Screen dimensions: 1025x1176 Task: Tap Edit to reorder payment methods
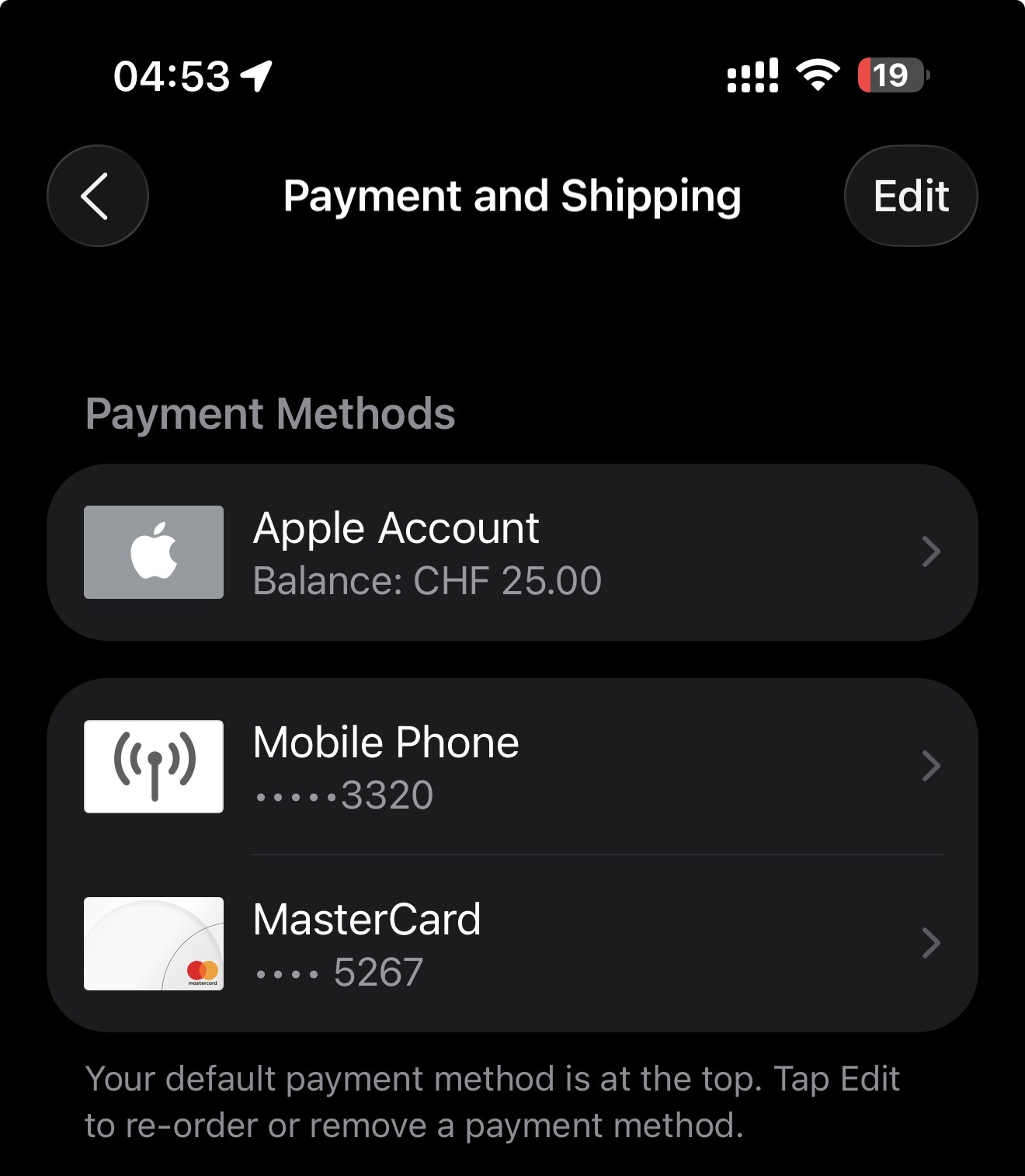(910, 196)
